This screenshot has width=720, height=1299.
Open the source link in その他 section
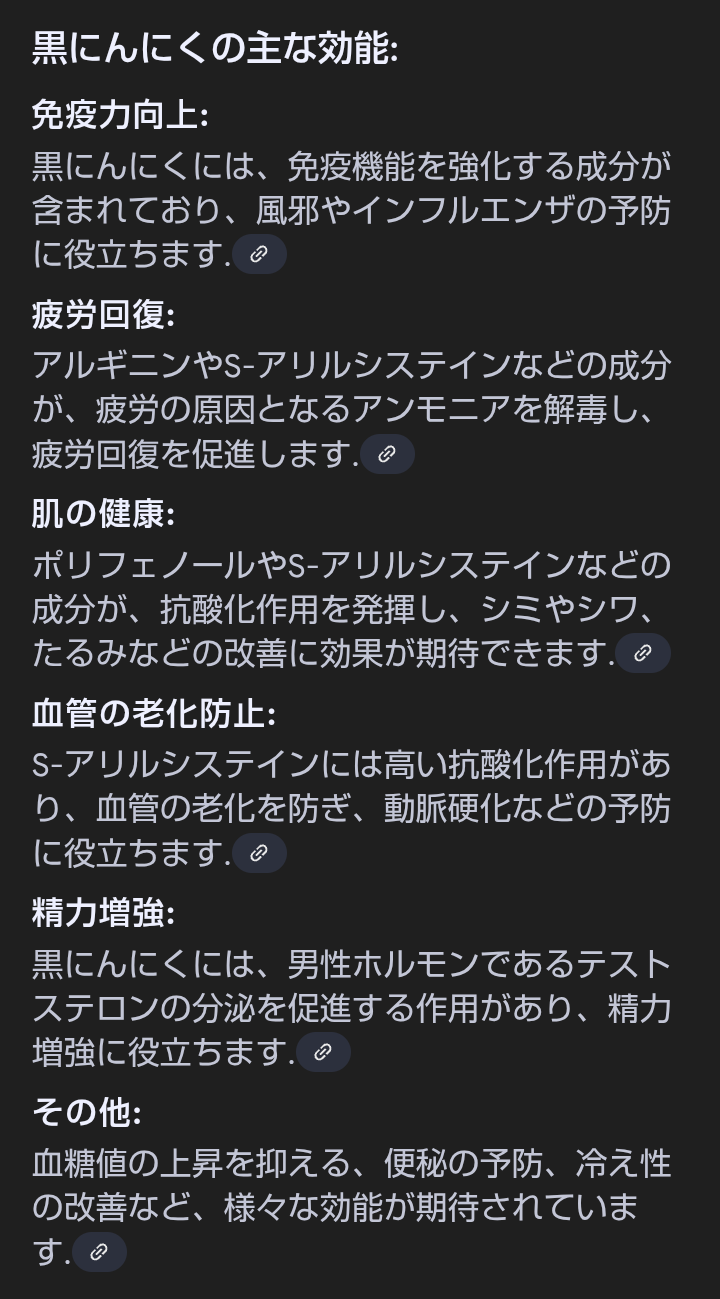coord(99,1252)
